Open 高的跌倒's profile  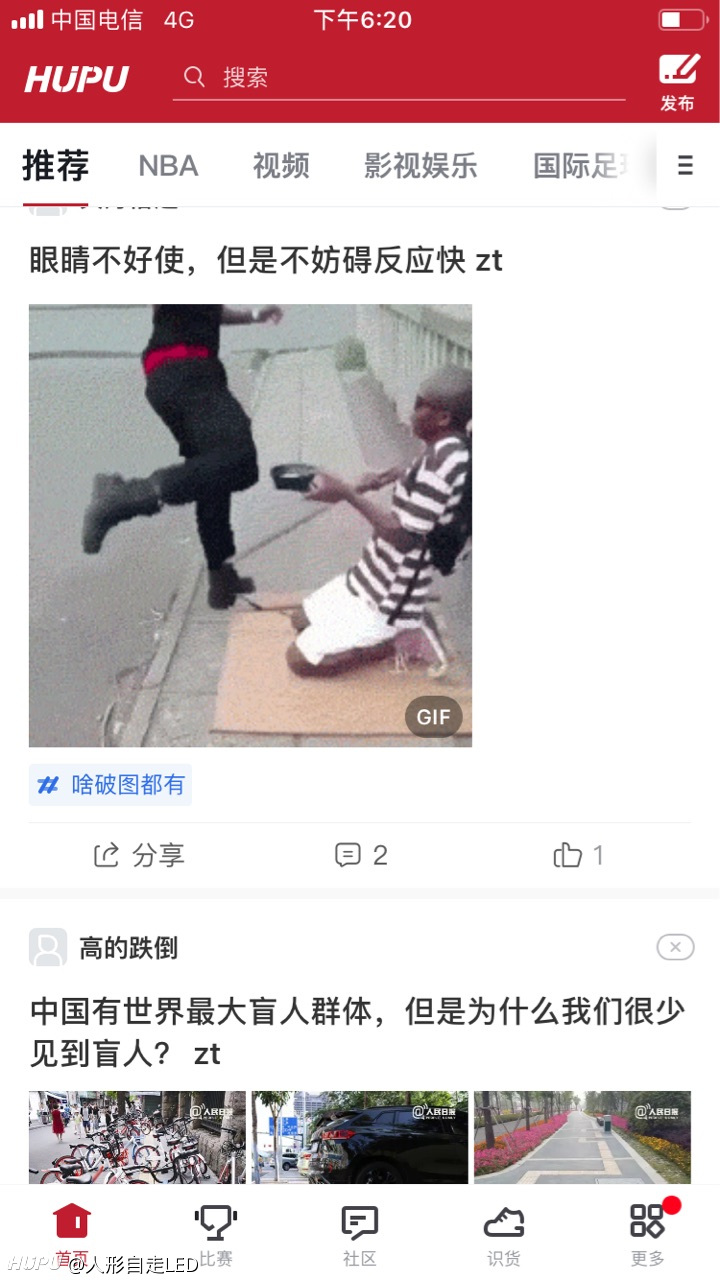point(104,947)
